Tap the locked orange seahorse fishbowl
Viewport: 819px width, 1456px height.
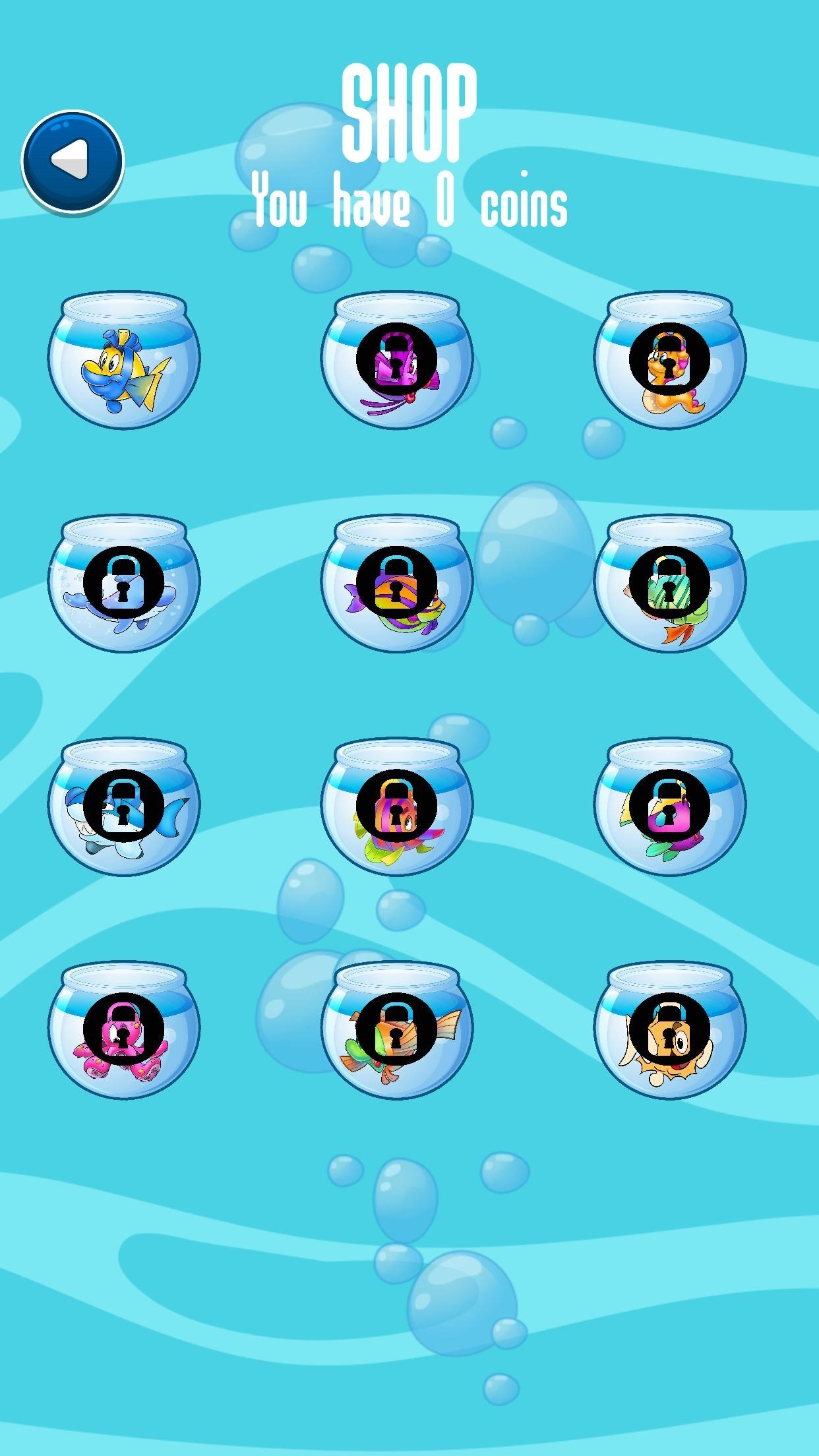coord(669,361)
